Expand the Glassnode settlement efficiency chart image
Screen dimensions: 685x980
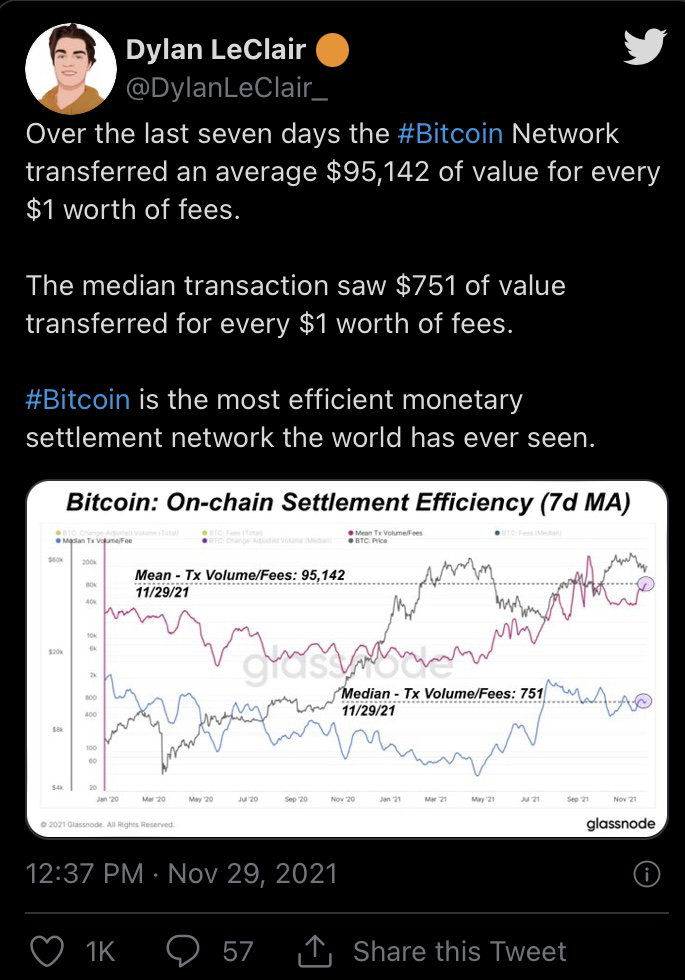[347, 659]
